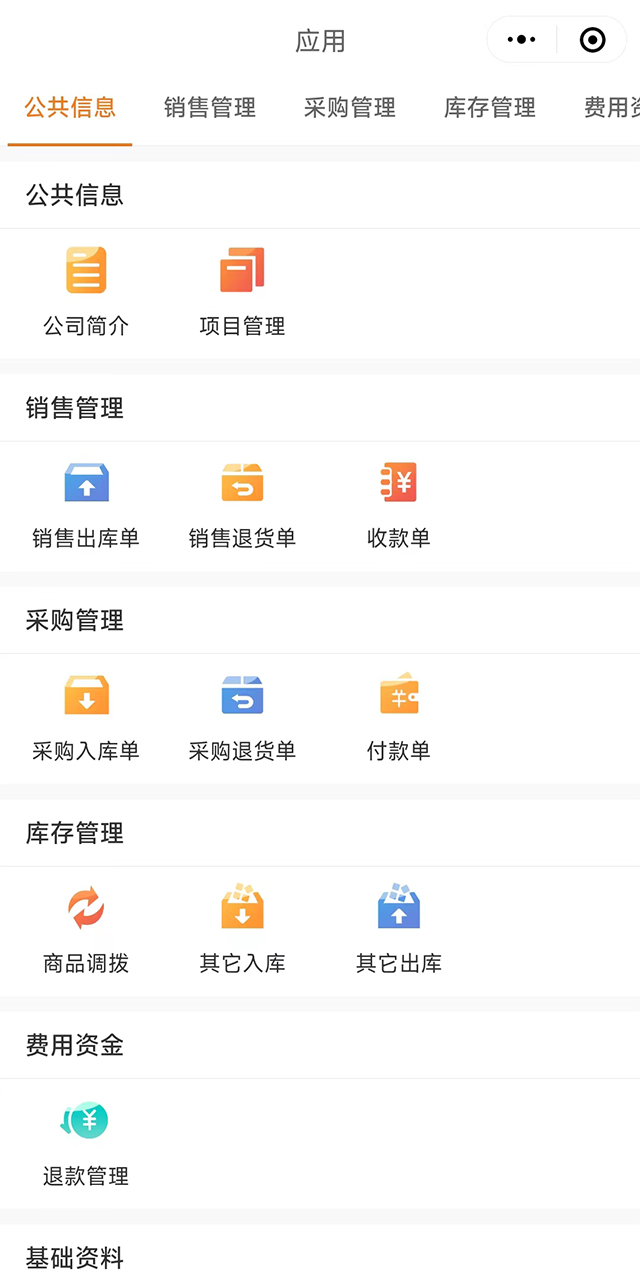Viewport: 640px width, 1276px height.
Task: Open 付款单
Action: (x=398, y=717)
